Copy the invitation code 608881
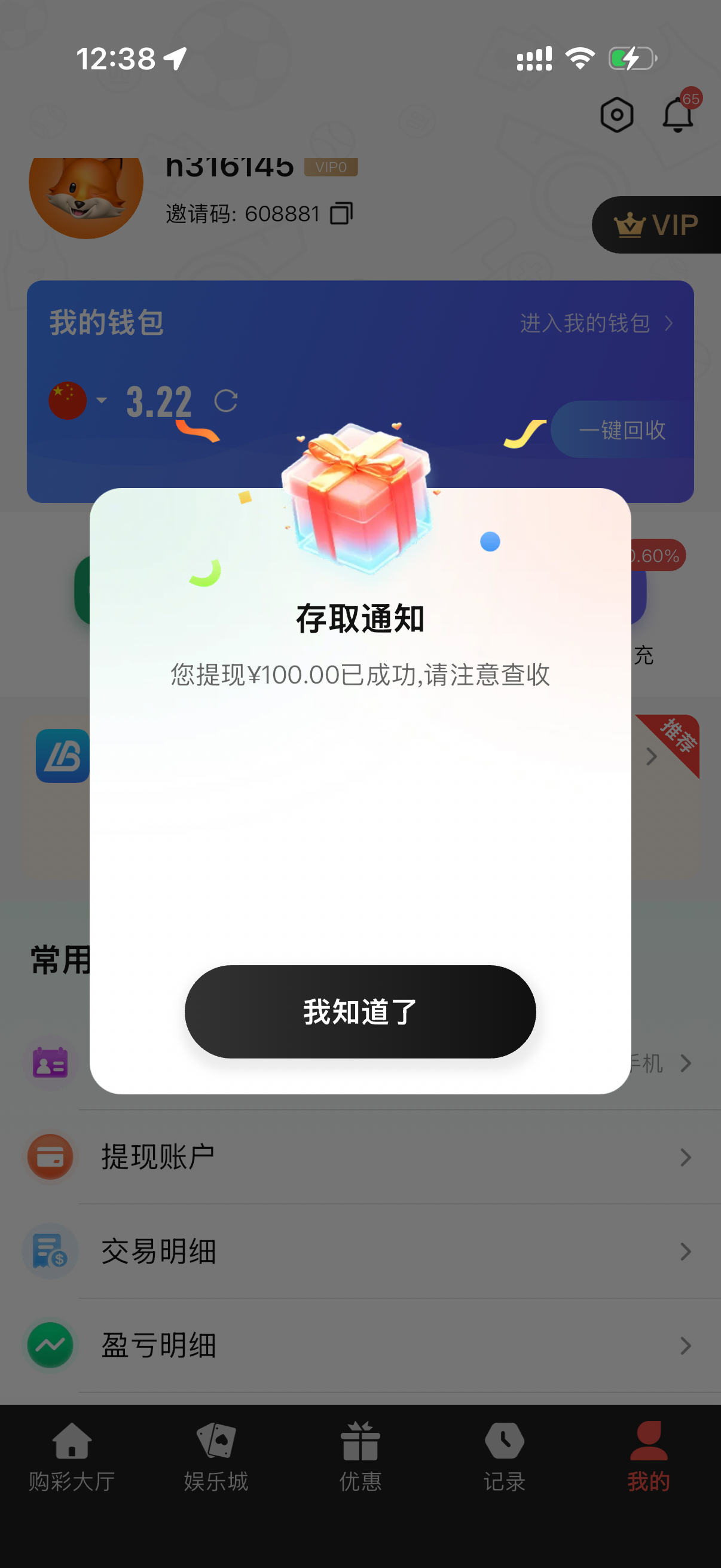The height and width of the screenshot is (1568, 721). tap(341, 213)
